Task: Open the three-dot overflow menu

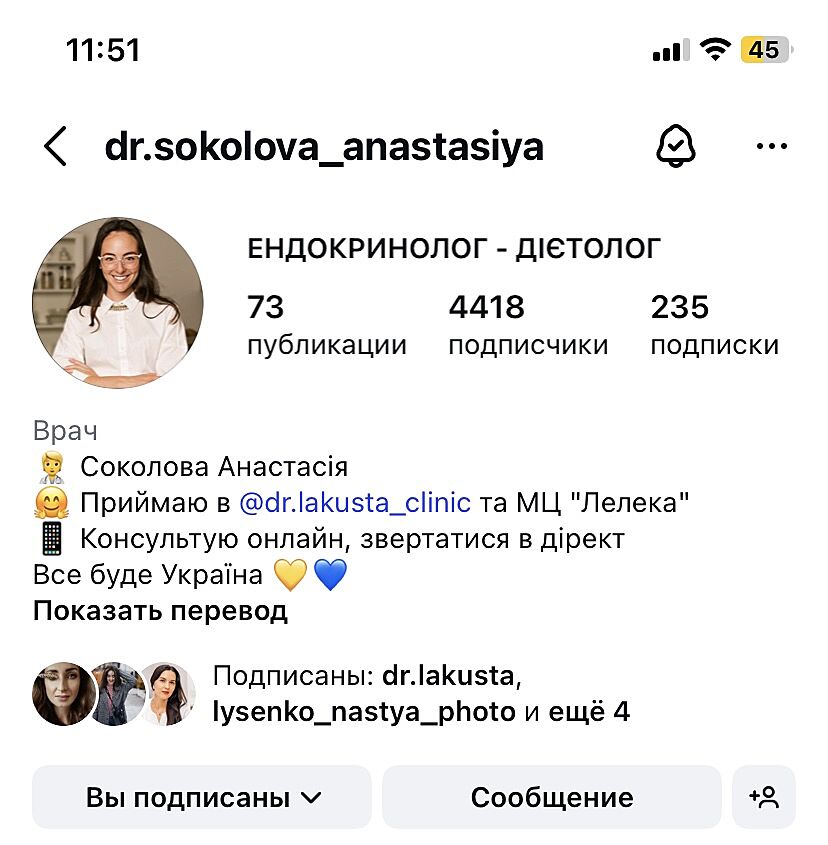Action: pos(772,147)
